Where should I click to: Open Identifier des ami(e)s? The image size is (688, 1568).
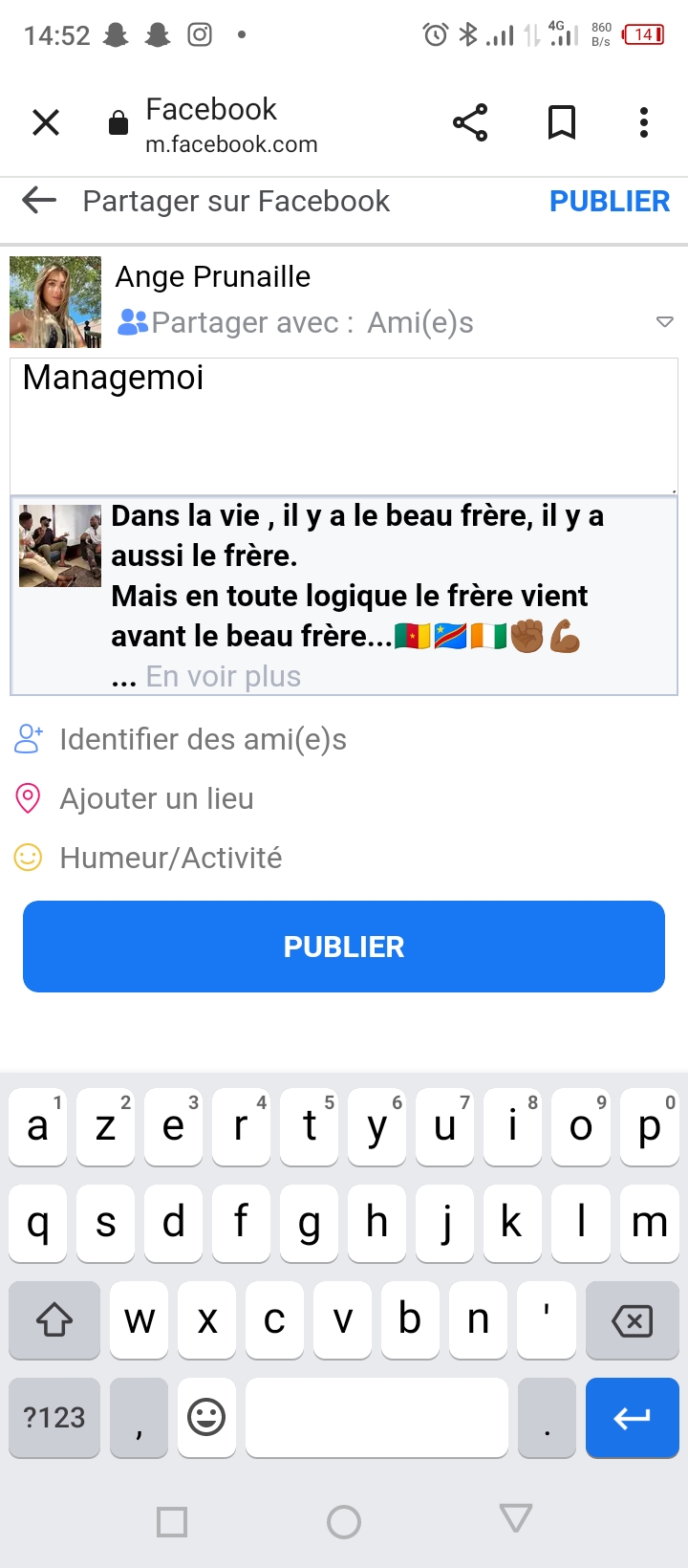203,739
